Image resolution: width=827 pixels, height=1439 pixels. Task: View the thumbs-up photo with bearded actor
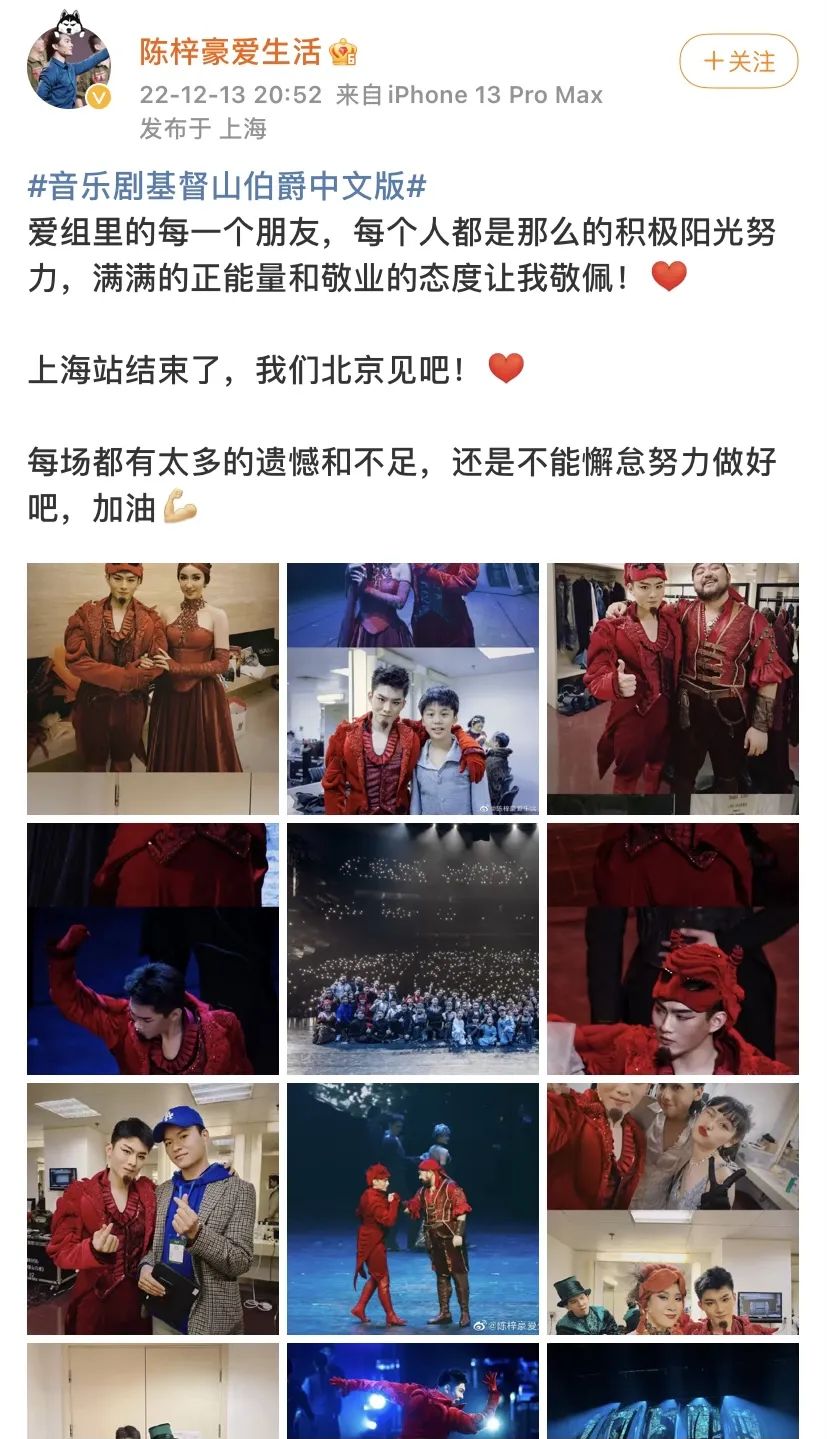point(673,688)
